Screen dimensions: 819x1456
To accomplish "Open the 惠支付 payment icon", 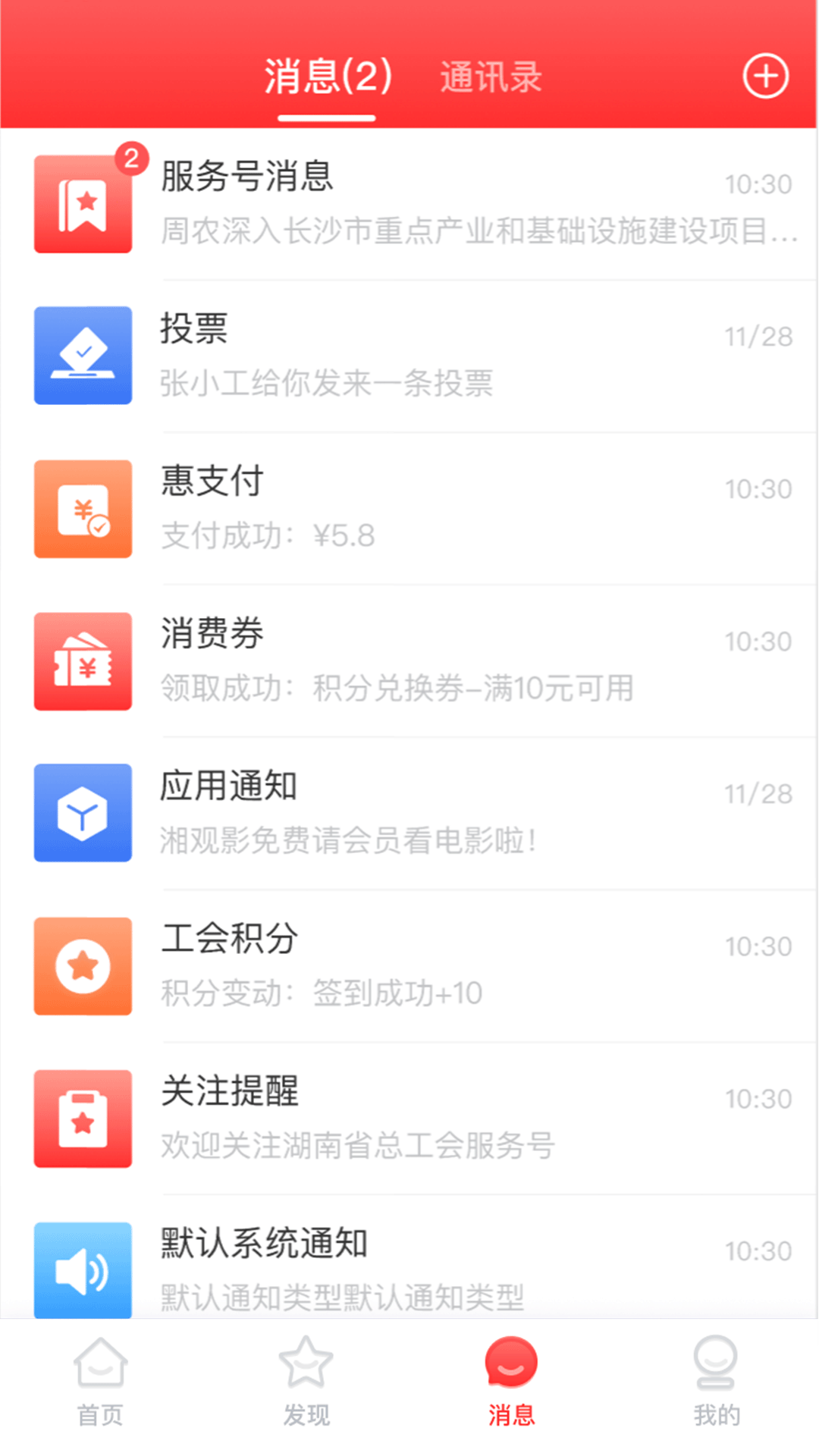I will click(x=83, y=508).
